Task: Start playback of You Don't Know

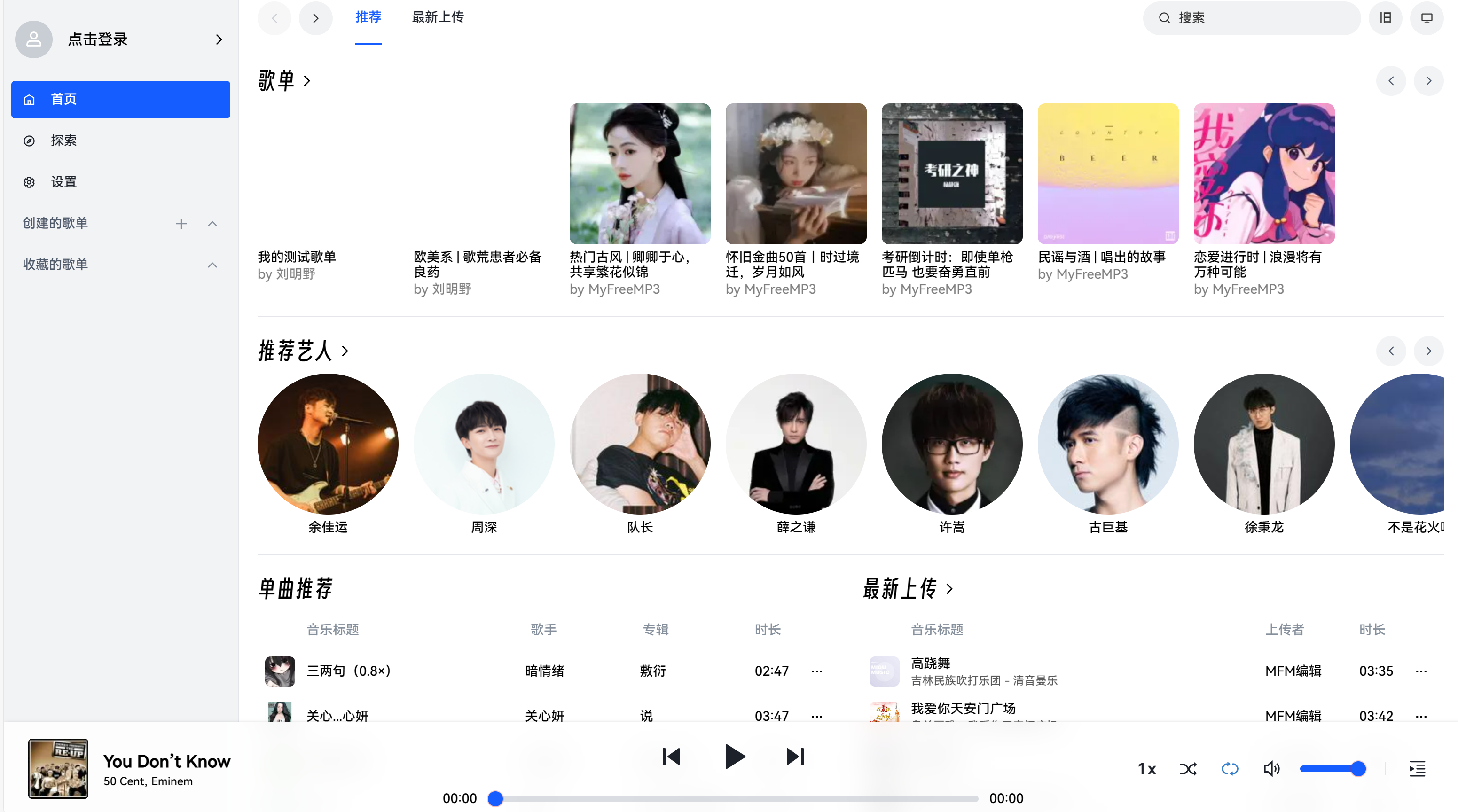Action: pos(734,757)
